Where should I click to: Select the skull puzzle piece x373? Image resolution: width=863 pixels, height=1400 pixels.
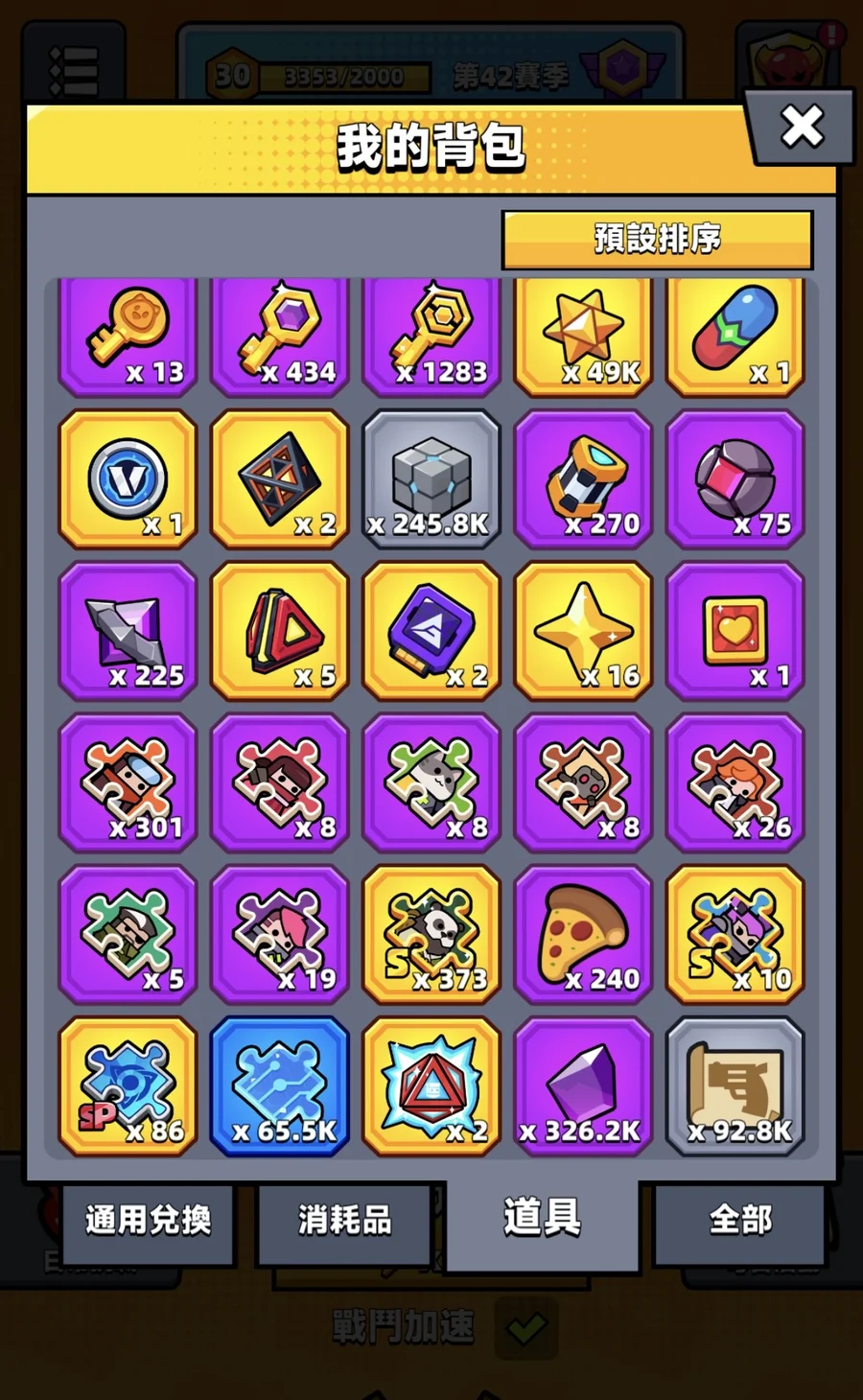click(x=431, y=934)
